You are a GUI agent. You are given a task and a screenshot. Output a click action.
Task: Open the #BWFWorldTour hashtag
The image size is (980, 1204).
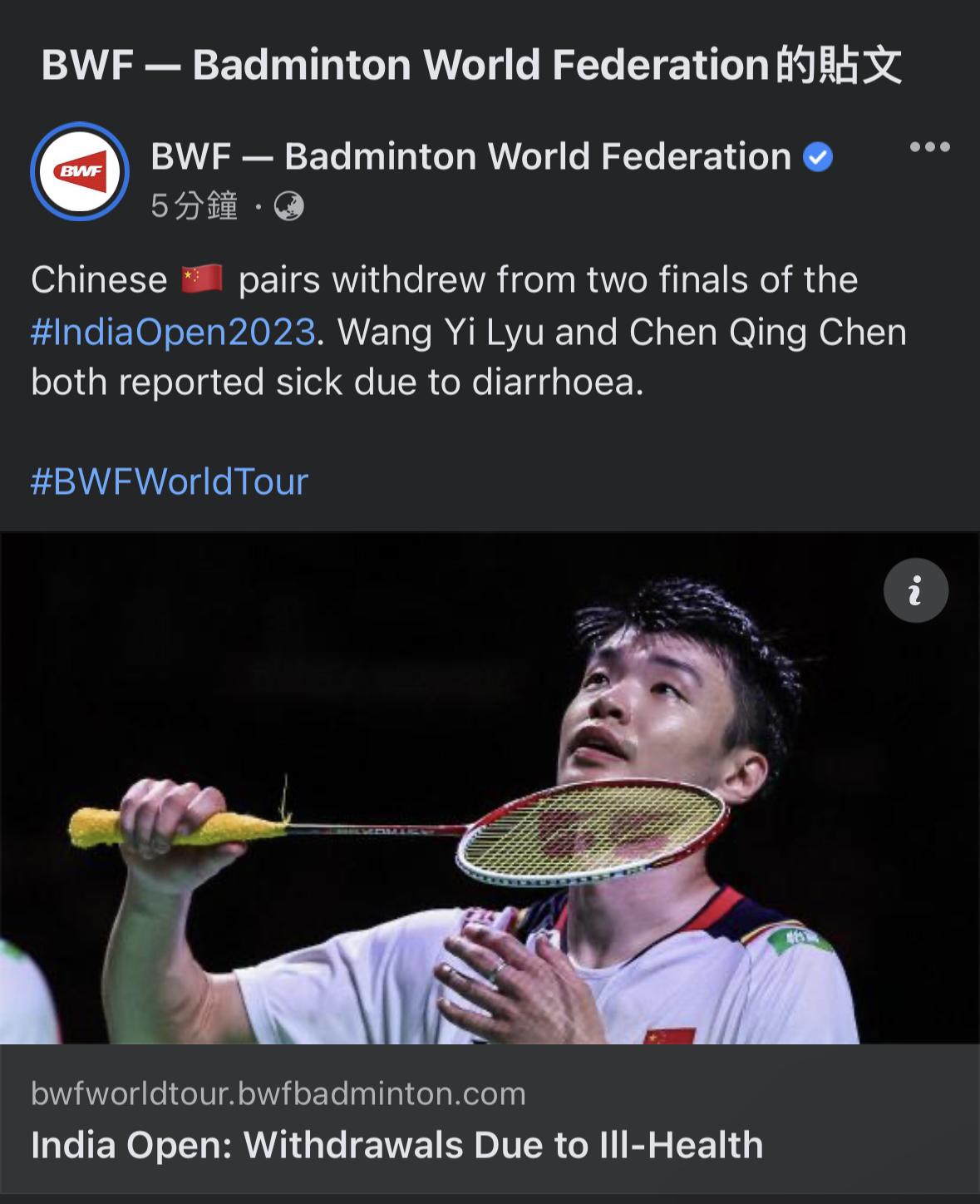(170, 481)
